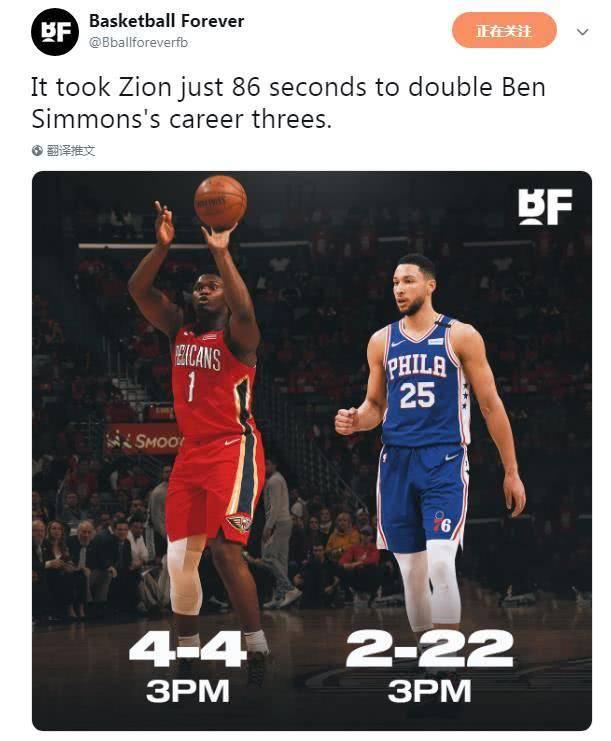Open the @Bballforeverfb handle
This screenshot has height=741, width=611.
click(138, 42)
